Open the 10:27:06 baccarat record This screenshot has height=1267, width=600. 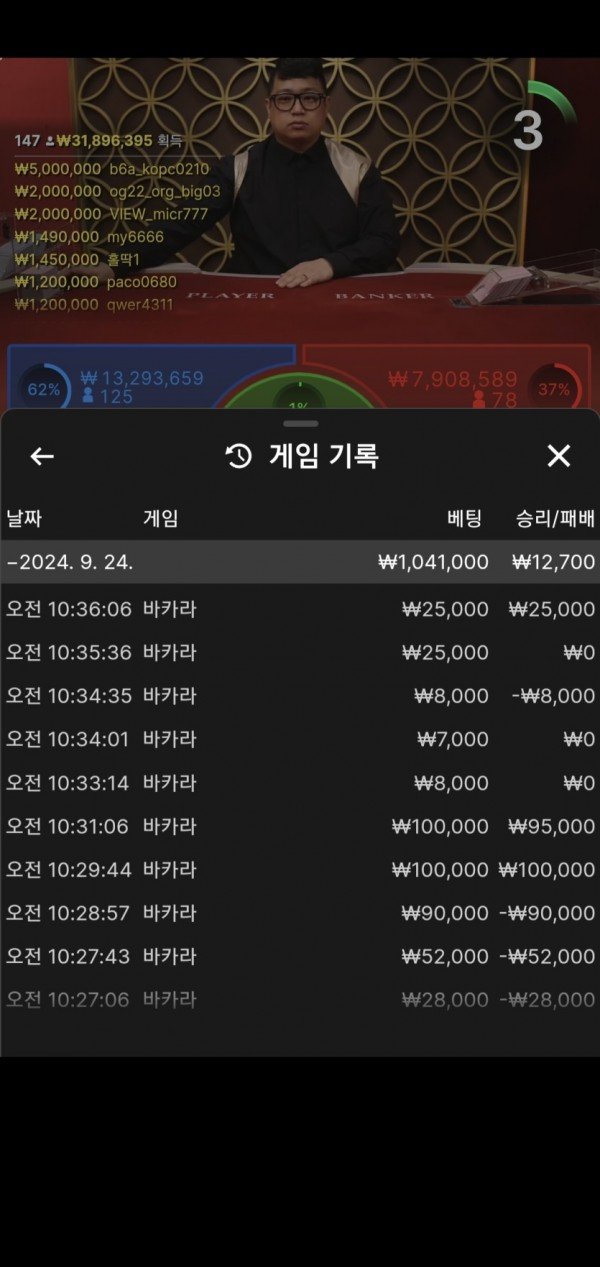tap(300, 999)
